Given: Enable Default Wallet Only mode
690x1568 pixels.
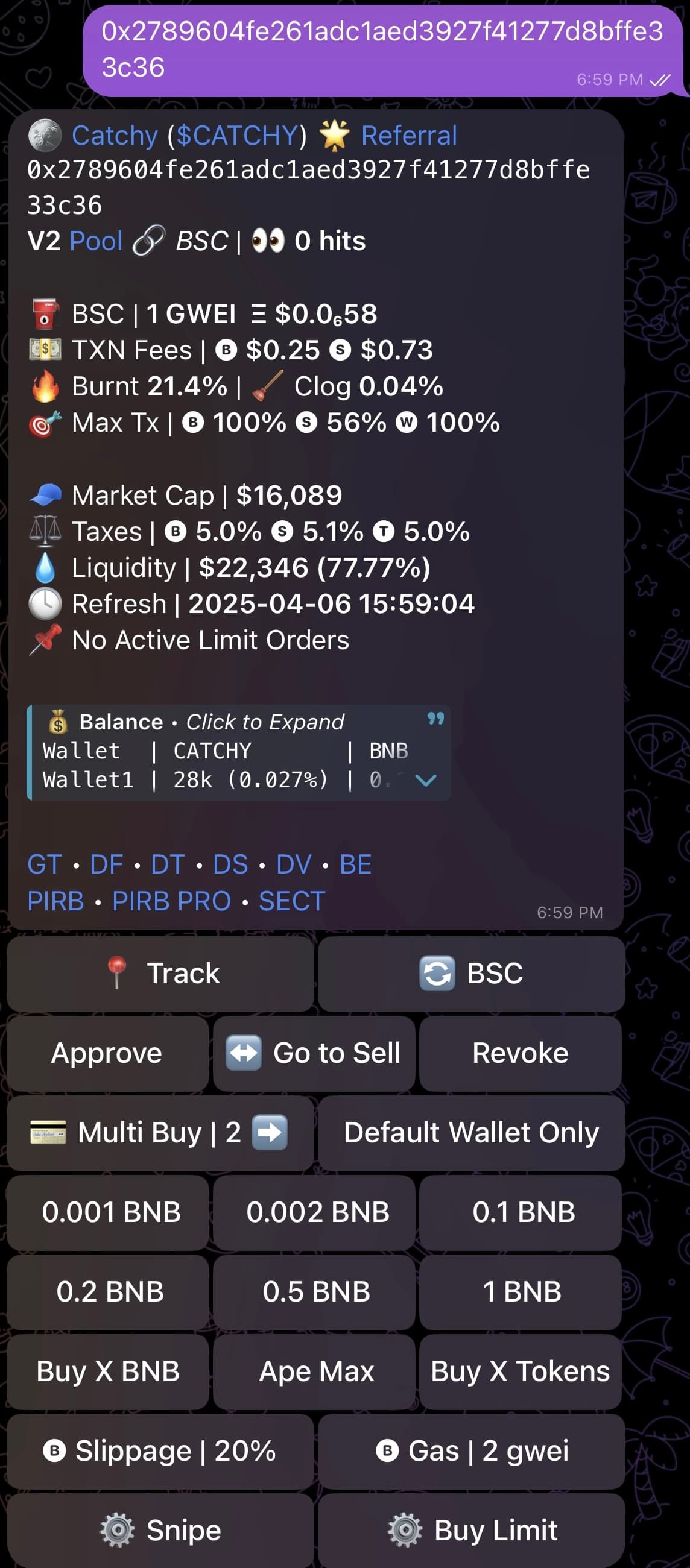Looking at the screenshot, I should pyautogui.click(x=471, y=1132).
